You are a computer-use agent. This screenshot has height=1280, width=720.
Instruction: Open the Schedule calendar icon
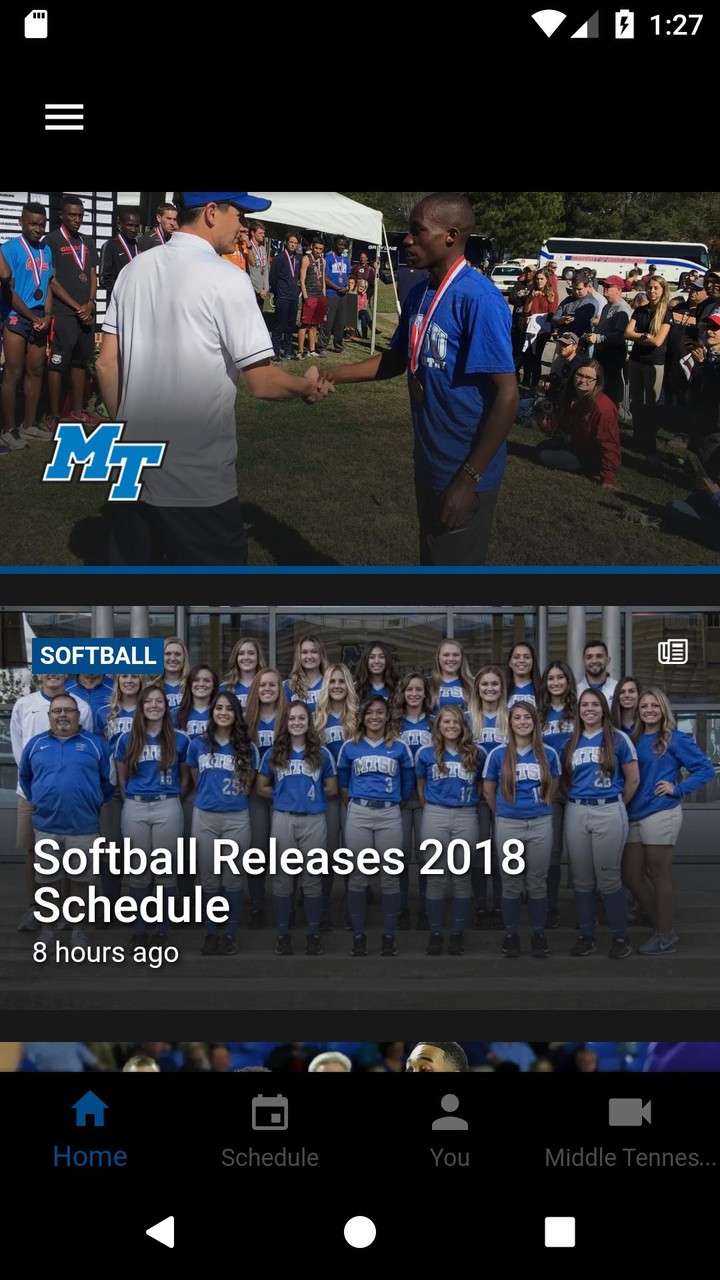tap(270, 1111)
